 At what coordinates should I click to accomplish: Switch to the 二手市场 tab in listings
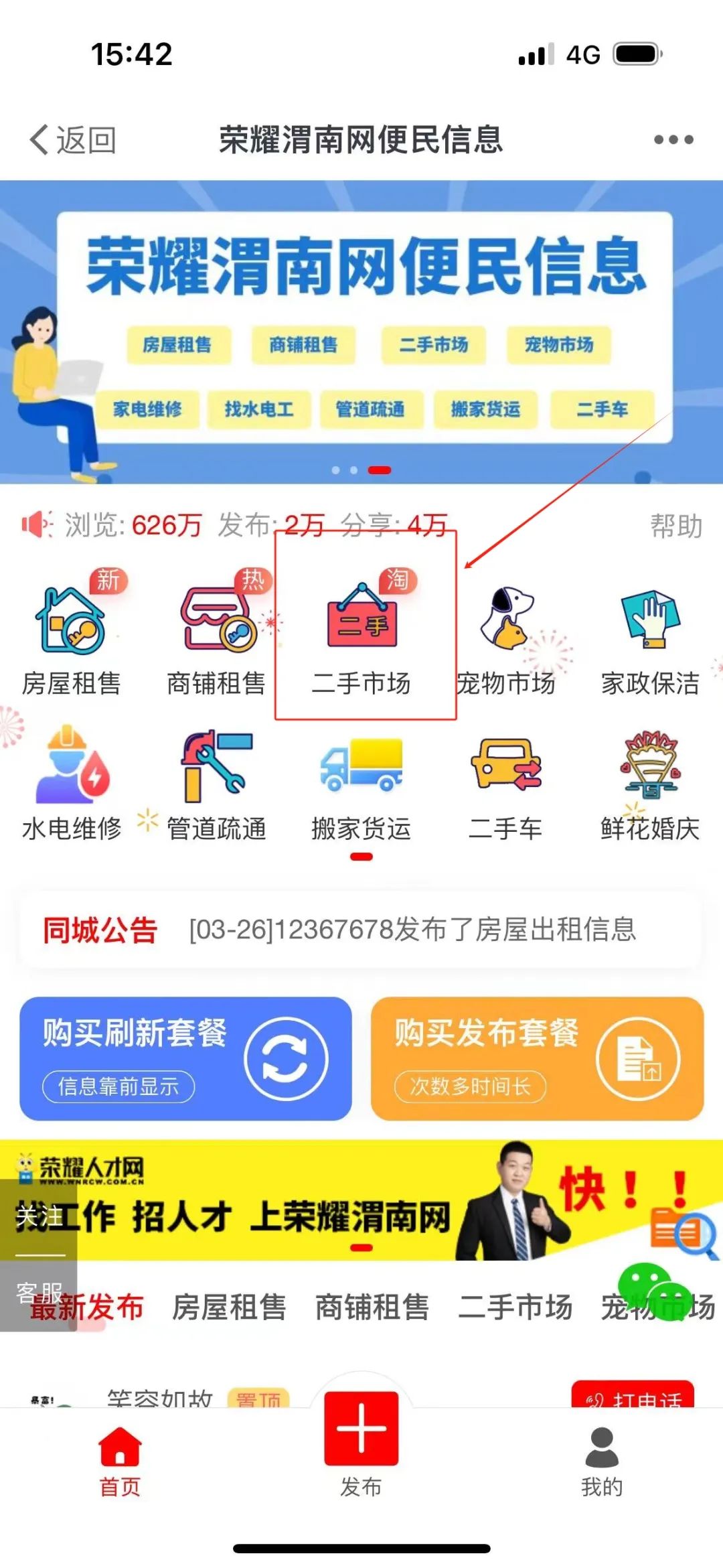pyautogui.click(x=515, y=1307)
